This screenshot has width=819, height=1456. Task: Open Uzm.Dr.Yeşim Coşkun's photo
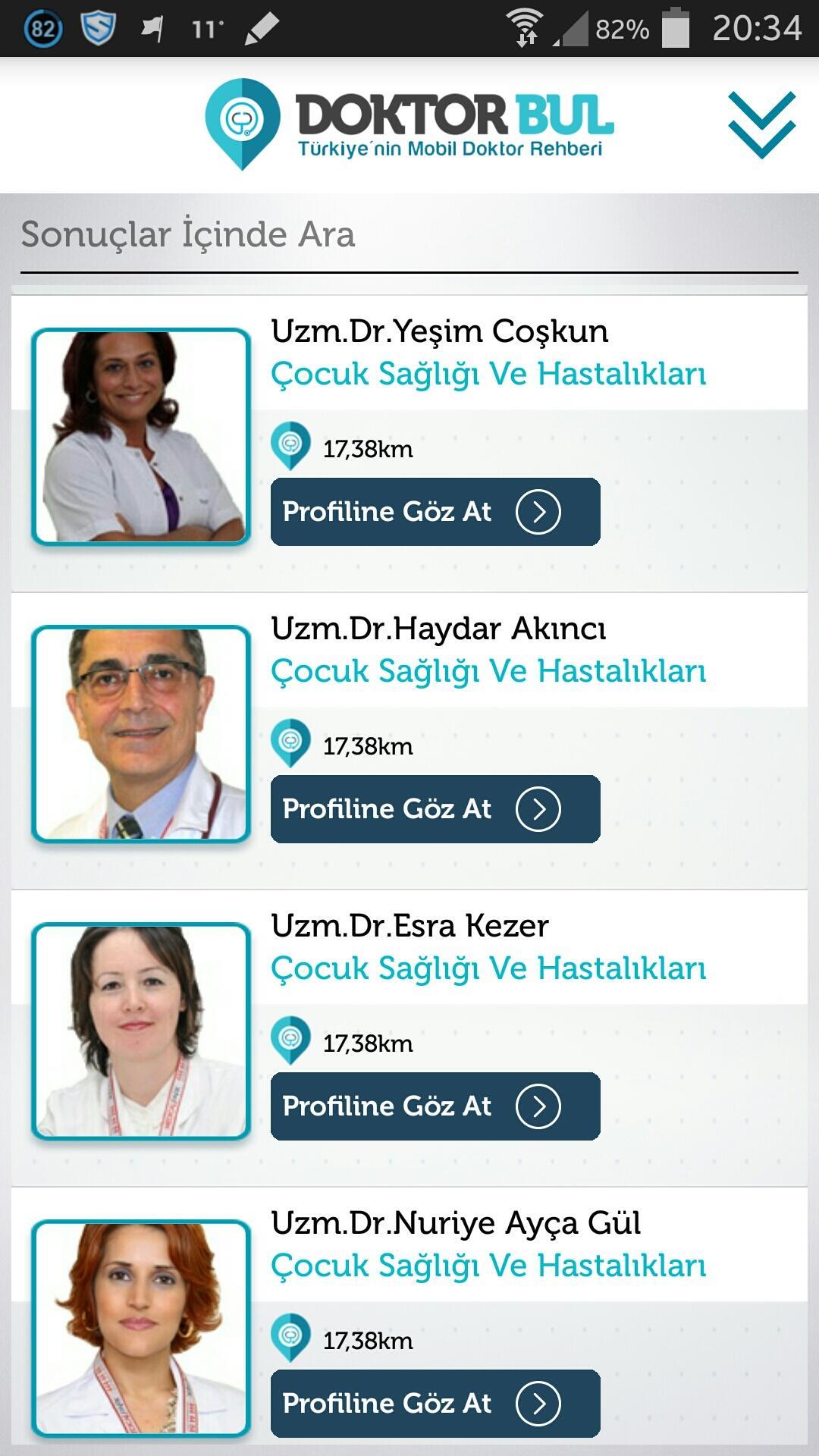click(x=141, y=437)
